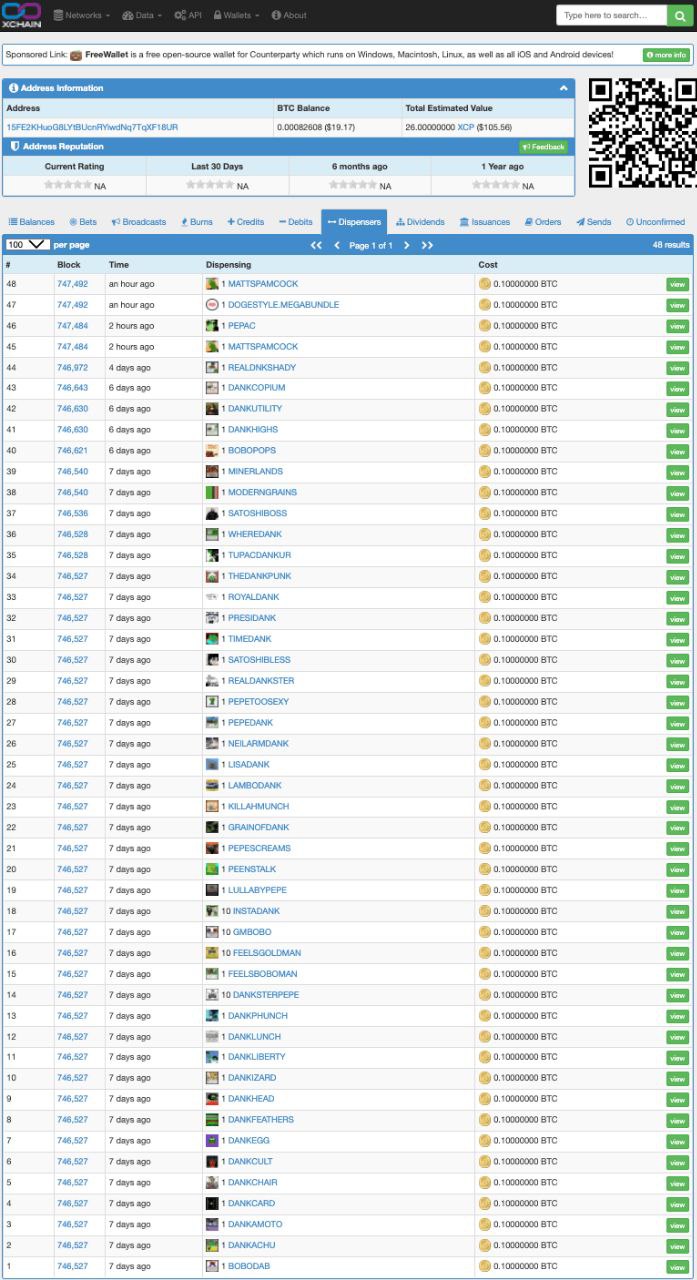Open block 746,972 details

72,367
